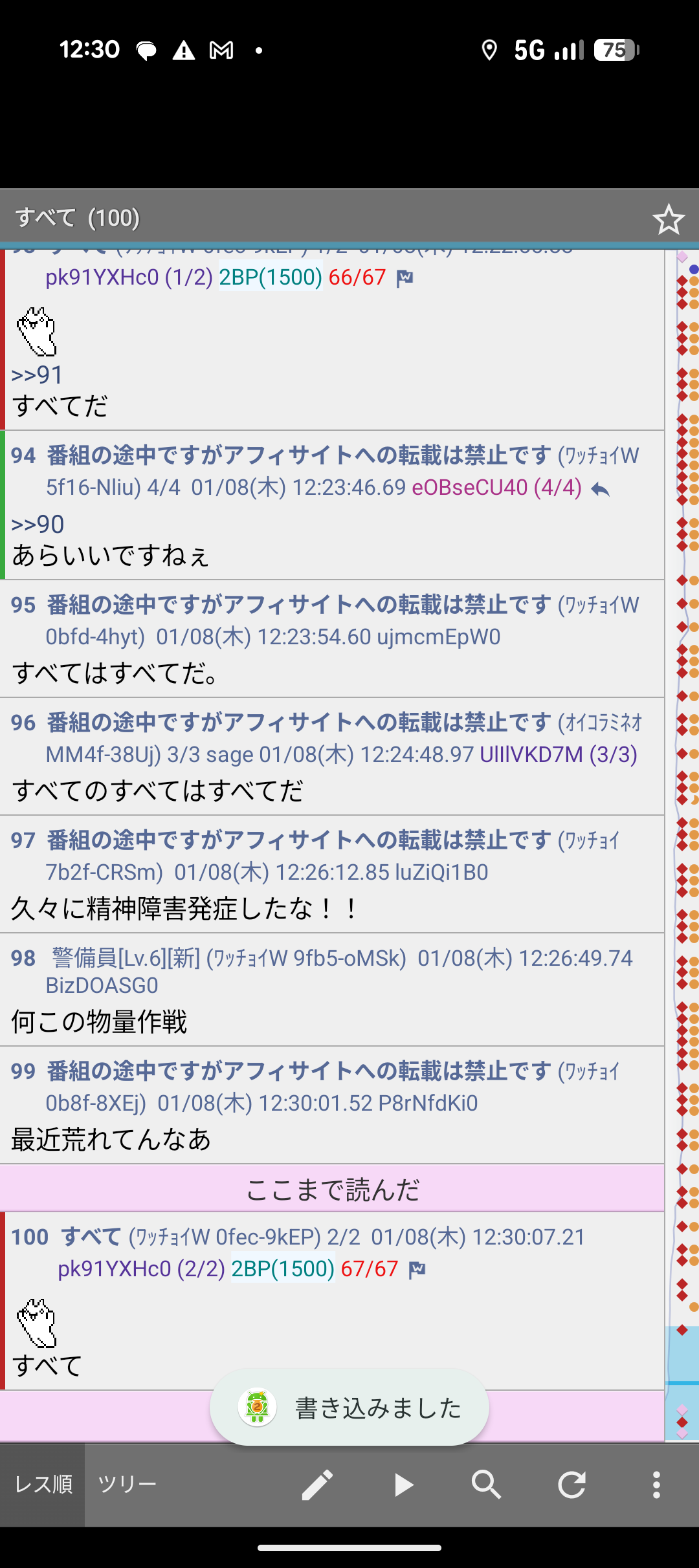Open post number 97 menu
This screenshot has height=1568, width=699.
click(23, 840)
